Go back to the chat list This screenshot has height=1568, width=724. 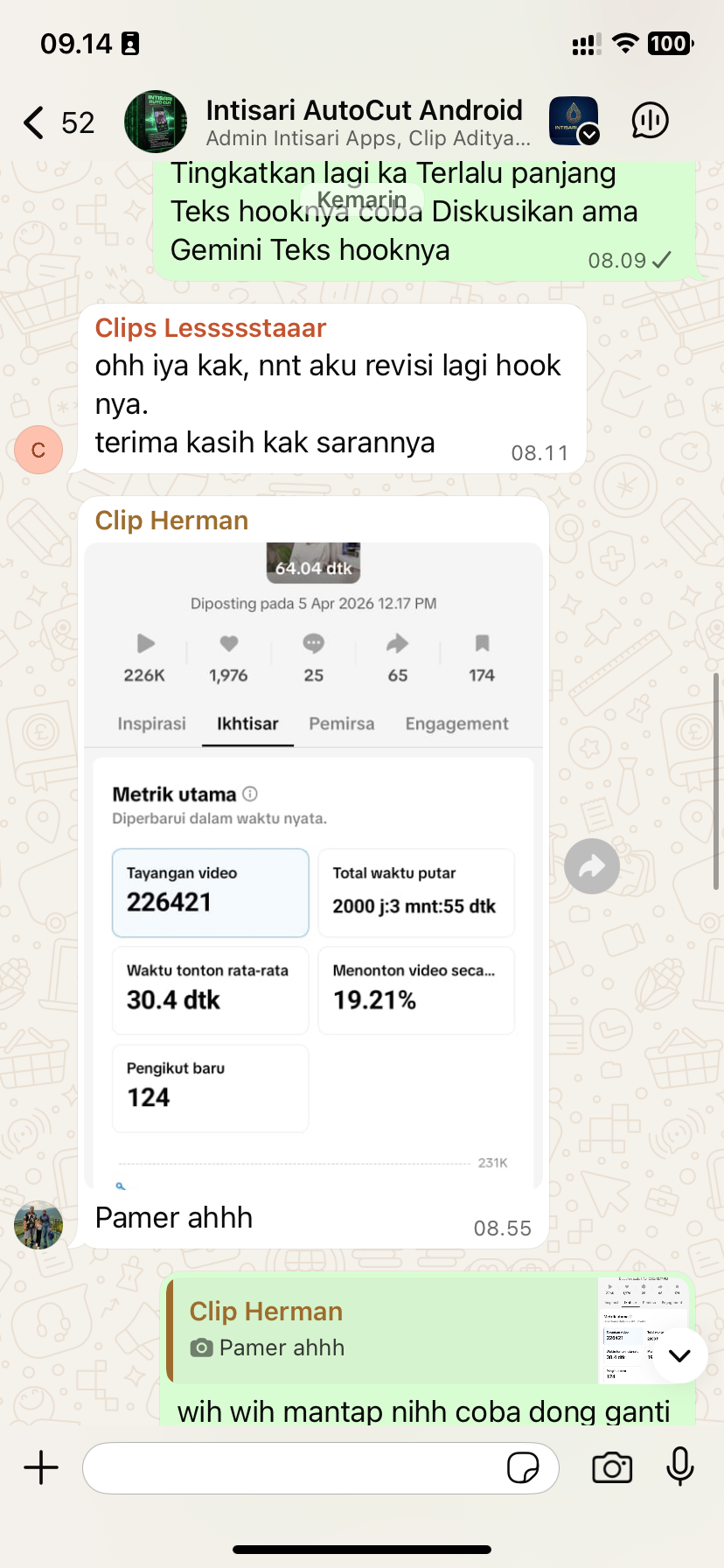point(35,122)
